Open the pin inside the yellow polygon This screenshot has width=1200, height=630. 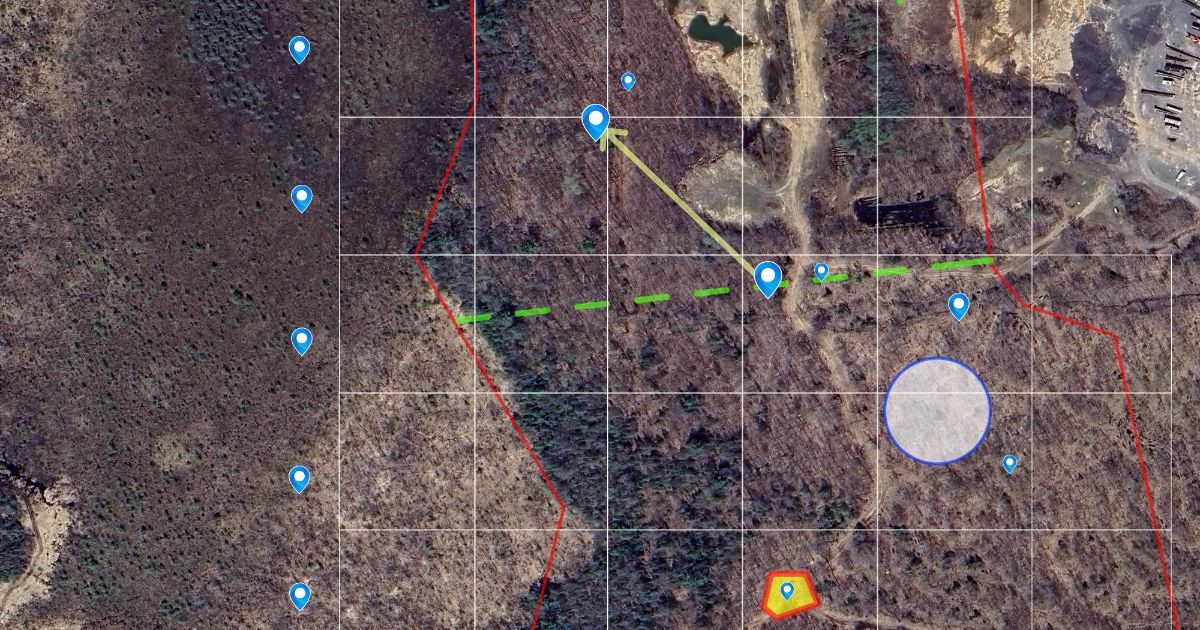[x=787, y=590]
